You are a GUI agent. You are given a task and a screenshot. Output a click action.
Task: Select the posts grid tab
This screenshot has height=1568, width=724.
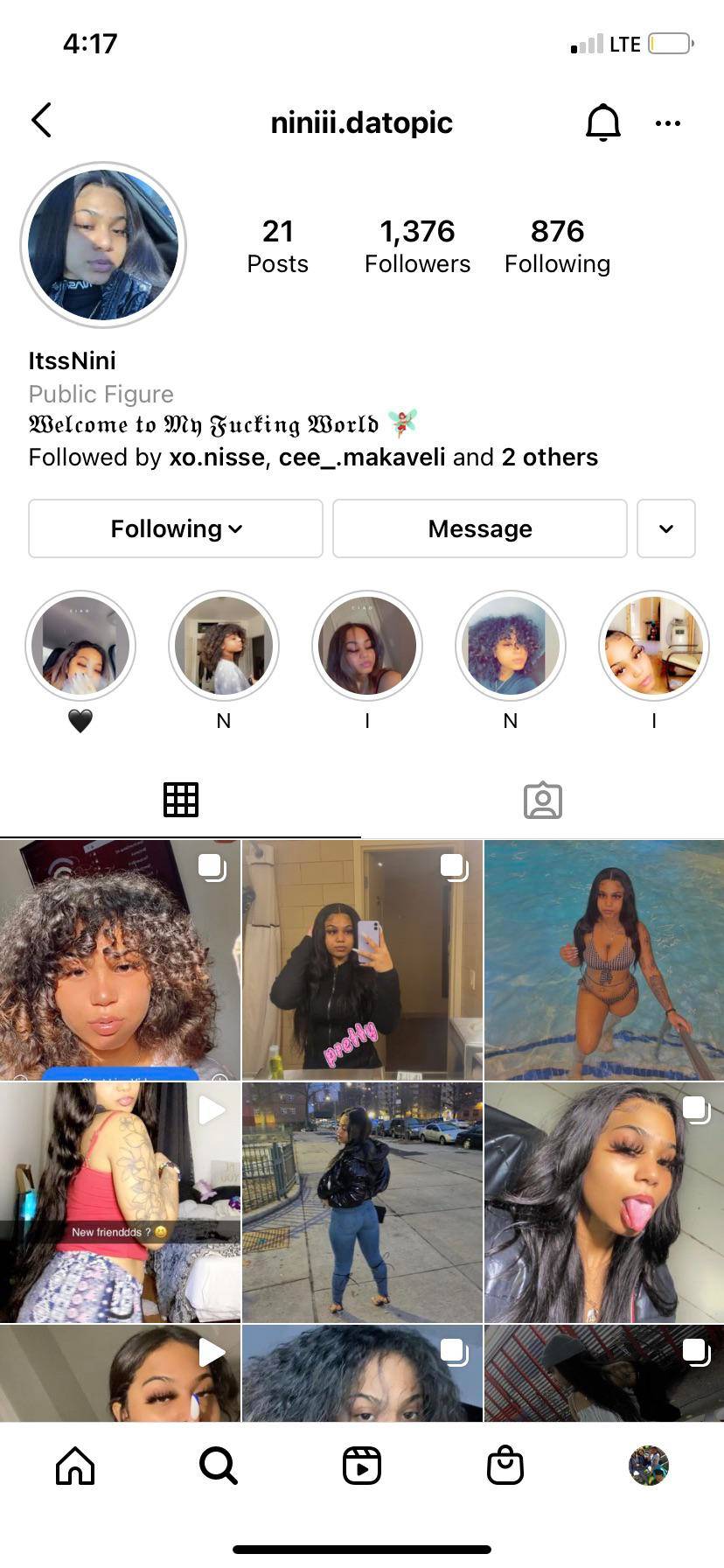coord(181,800)
